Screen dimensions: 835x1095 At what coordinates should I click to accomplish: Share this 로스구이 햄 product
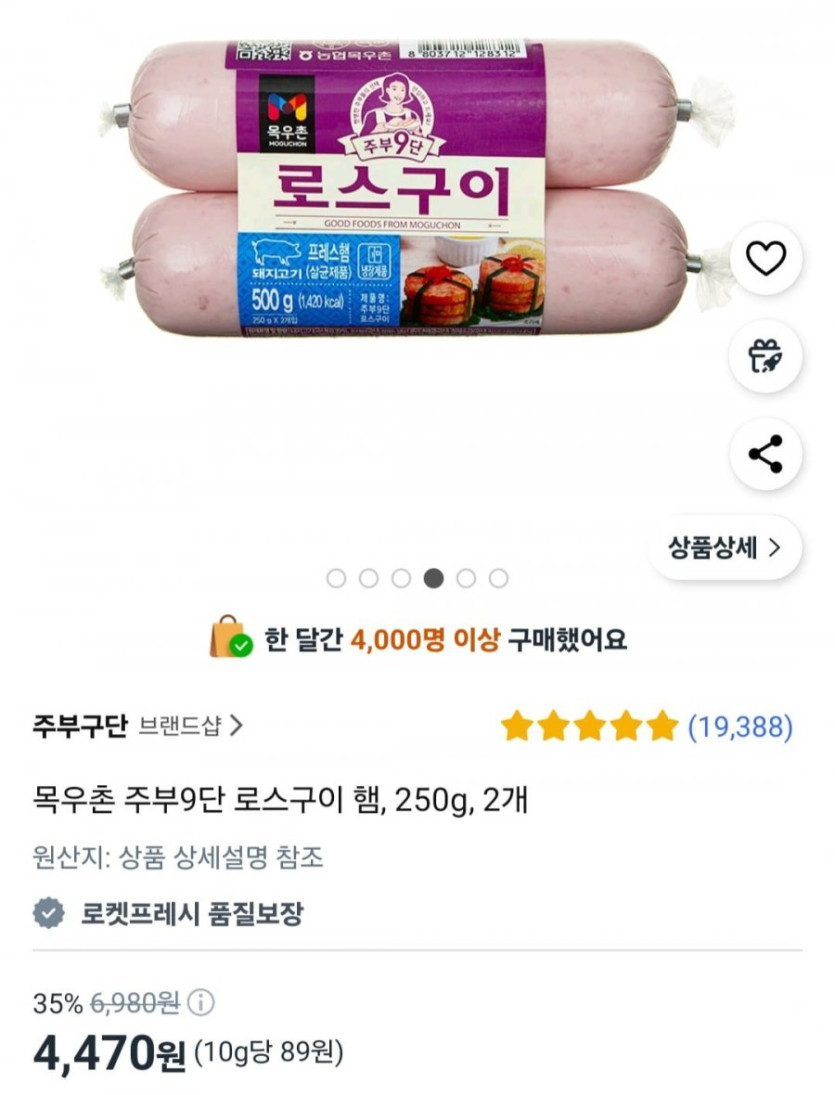pos(766,454)
